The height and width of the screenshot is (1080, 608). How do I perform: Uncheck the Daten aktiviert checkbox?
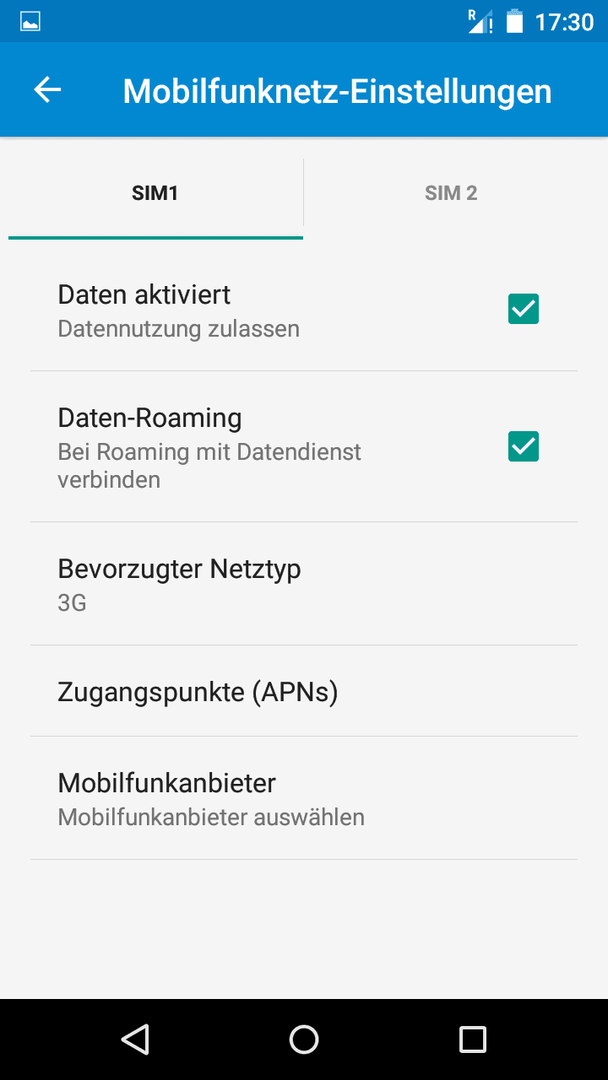coord(523,309)
